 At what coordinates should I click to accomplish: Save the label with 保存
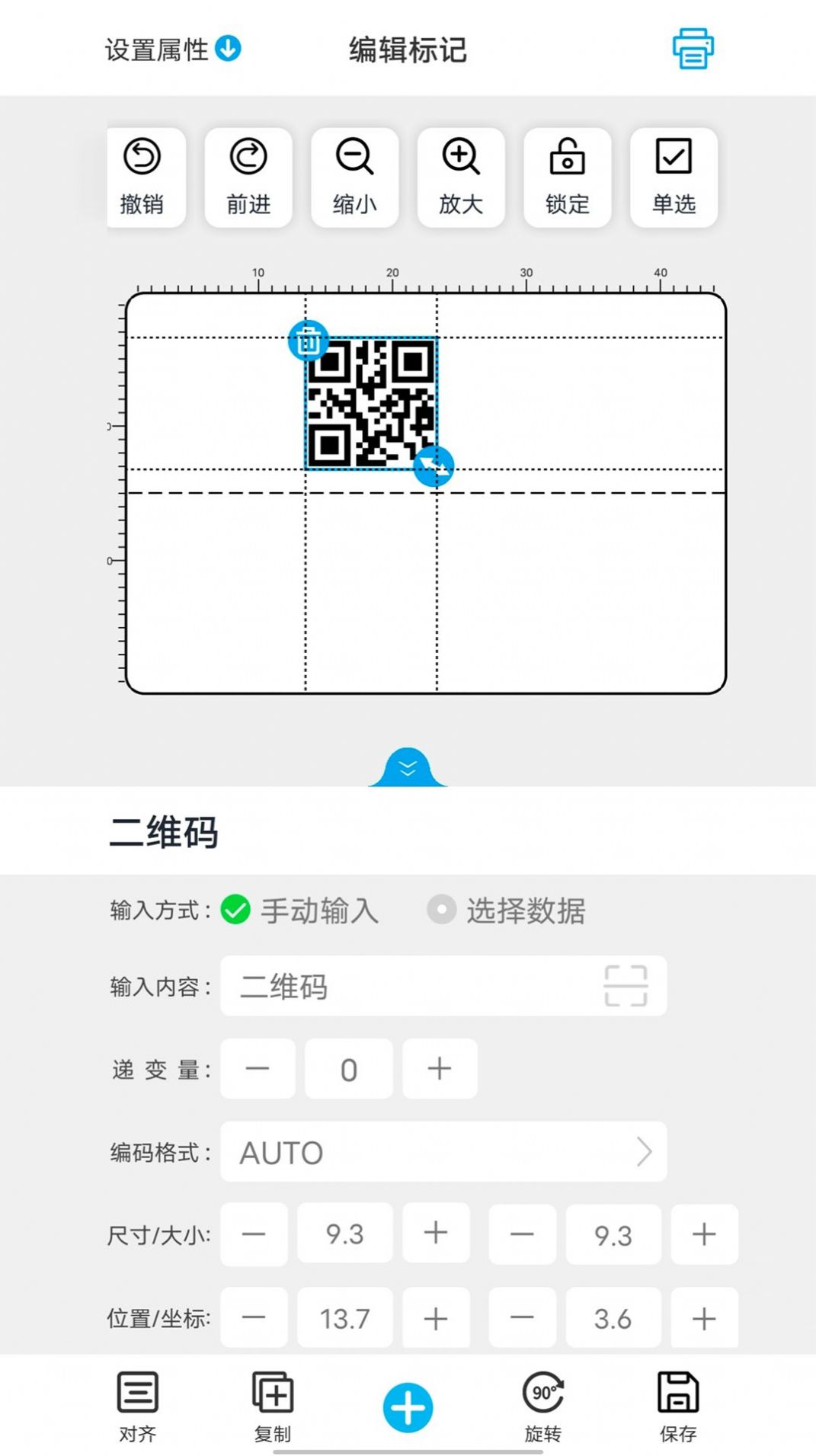[x=678, y=1406]
